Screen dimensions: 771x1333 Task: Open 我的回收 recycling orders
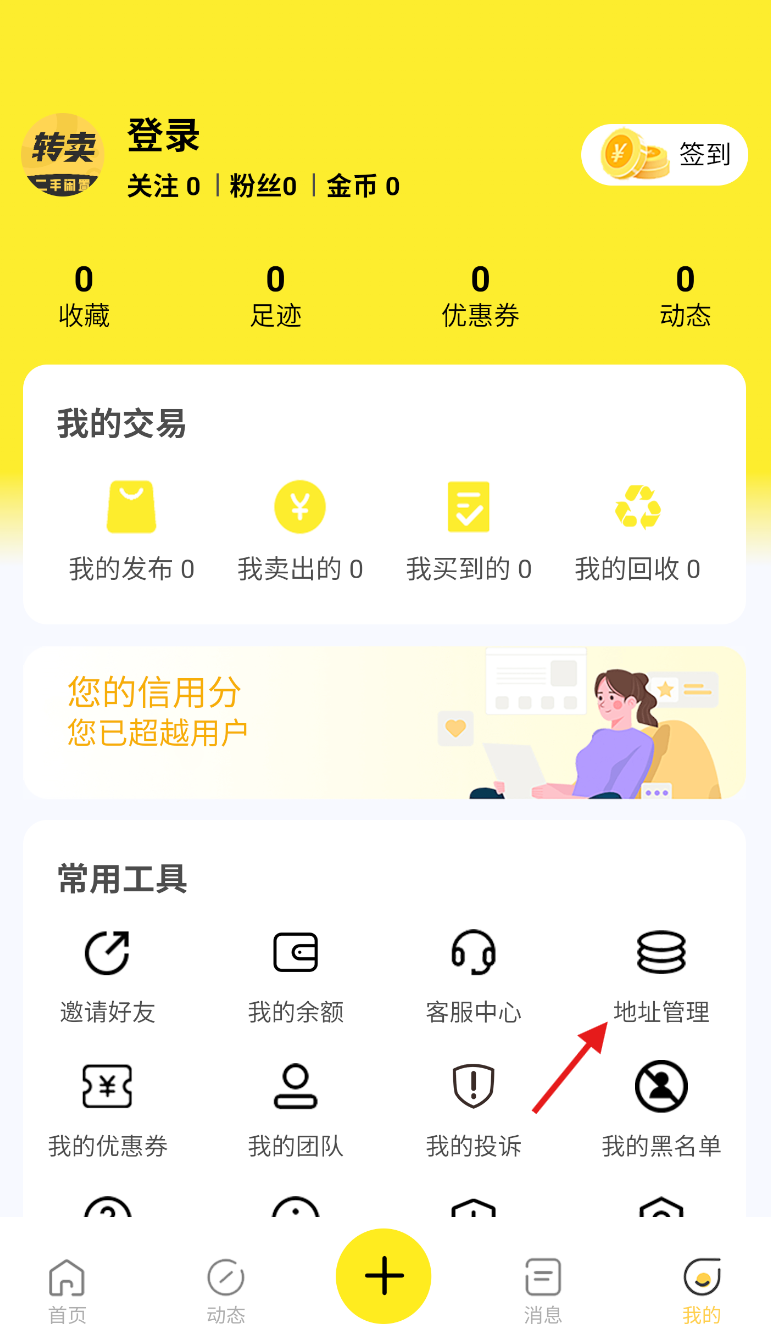click(x=637, y=530)
